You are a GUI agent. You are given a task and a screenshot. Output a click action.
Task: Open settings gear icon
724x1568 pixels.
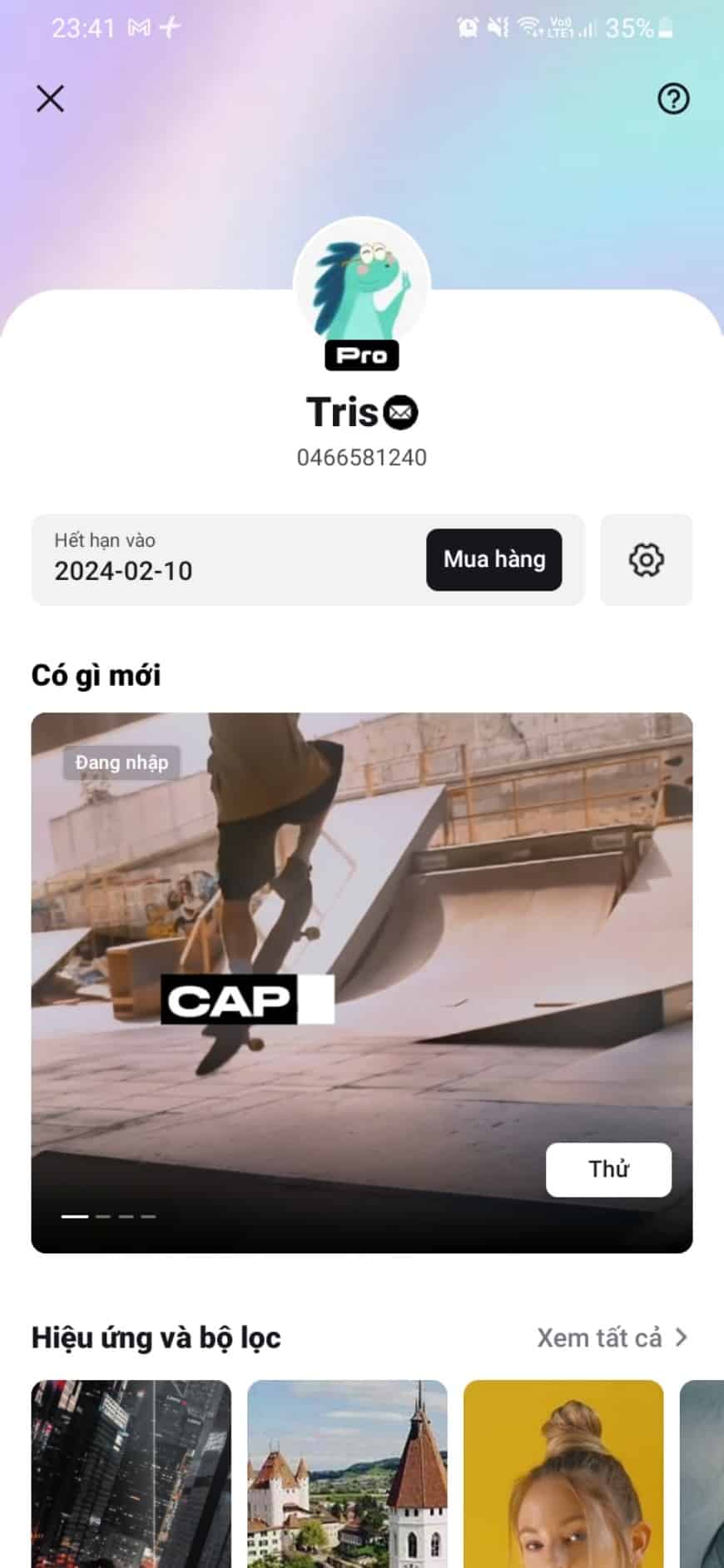[x=646, y=559]
